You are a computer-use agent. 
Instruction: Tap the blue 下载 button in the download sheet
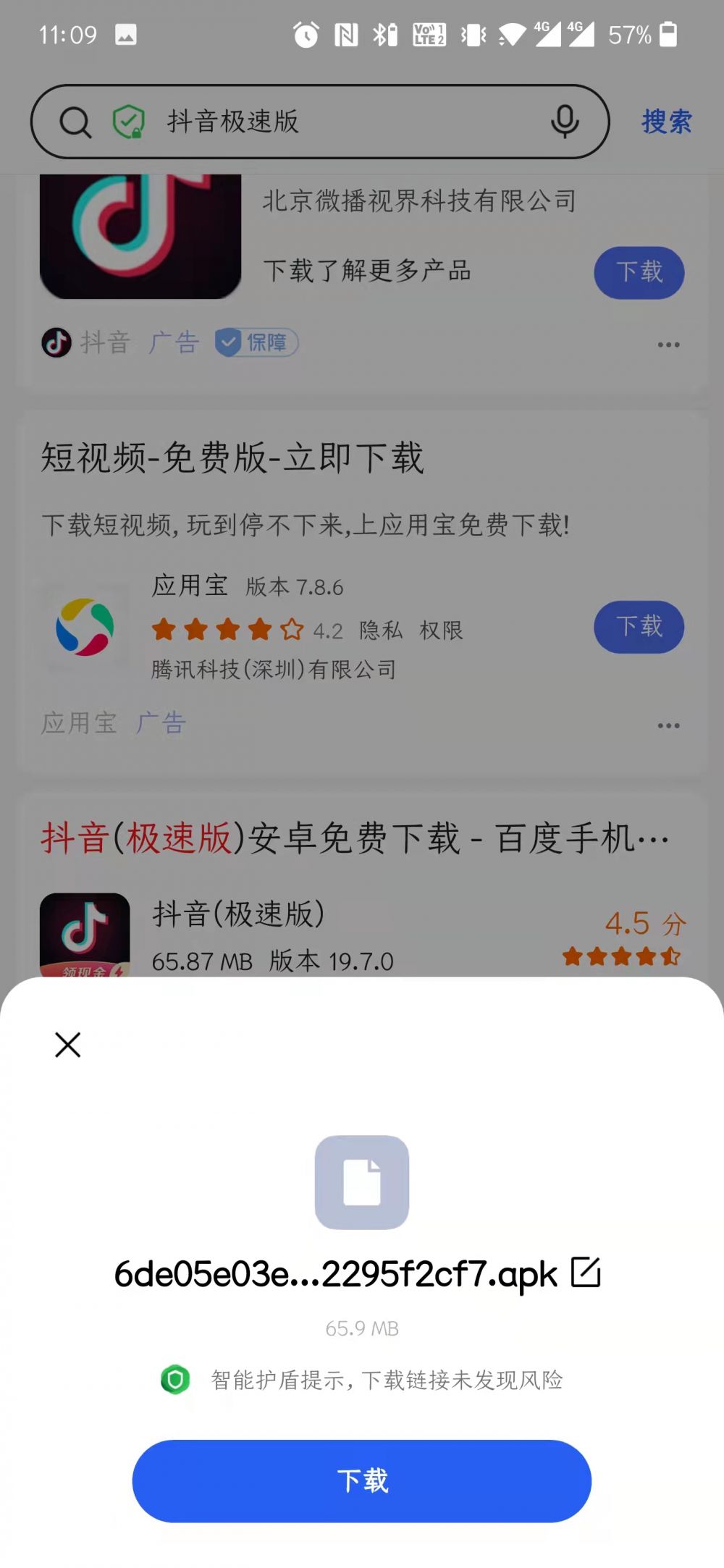[361, 1481]
